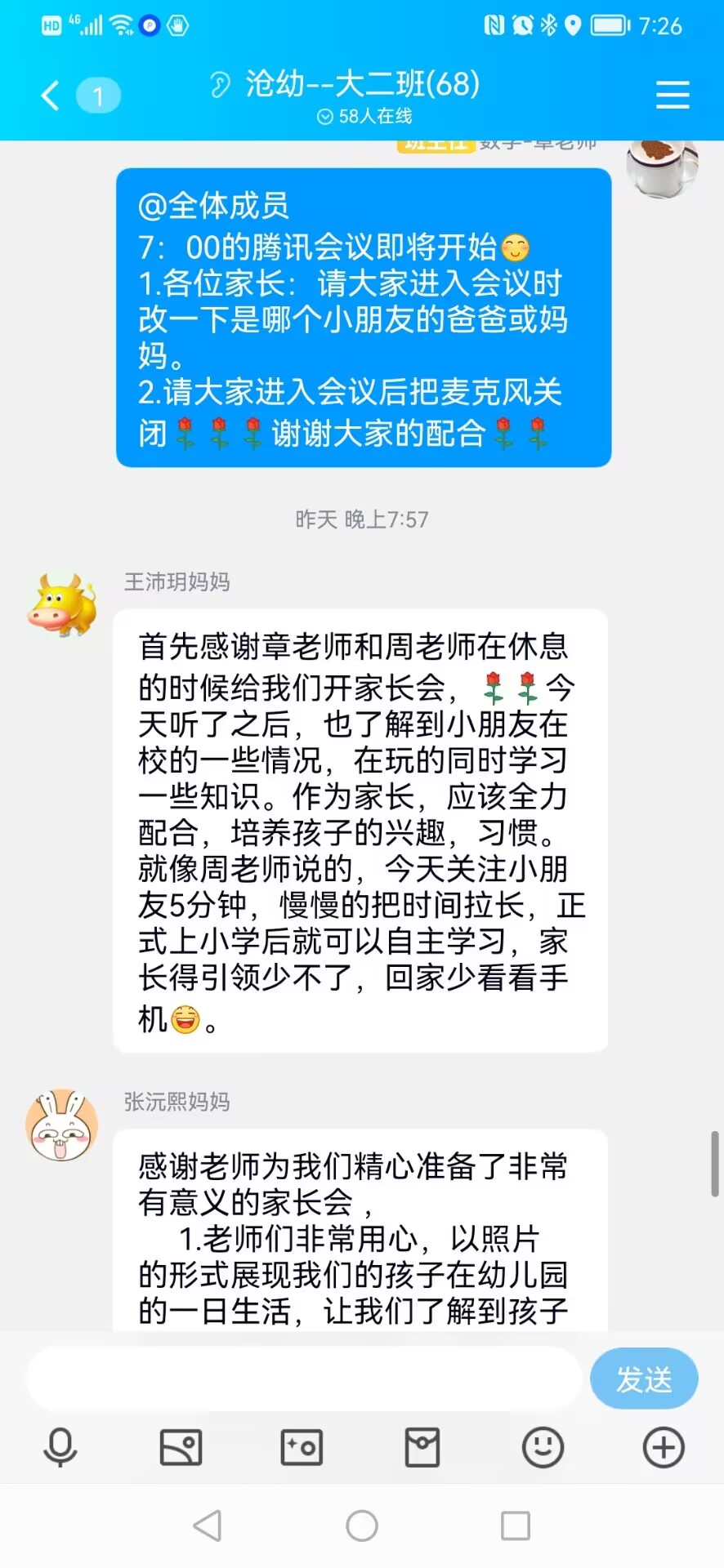
Task: Start voice input with the microphone icon
Action: point(60,1448)
